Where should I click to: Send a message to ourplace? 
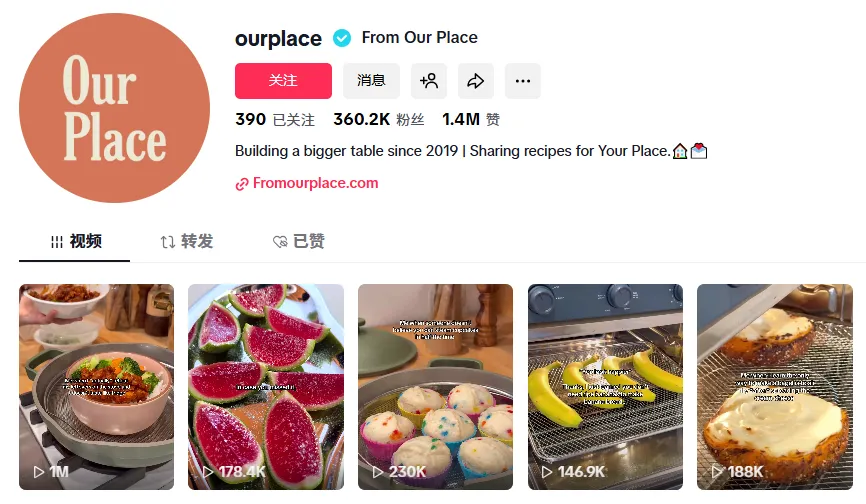tap(371, 81)
